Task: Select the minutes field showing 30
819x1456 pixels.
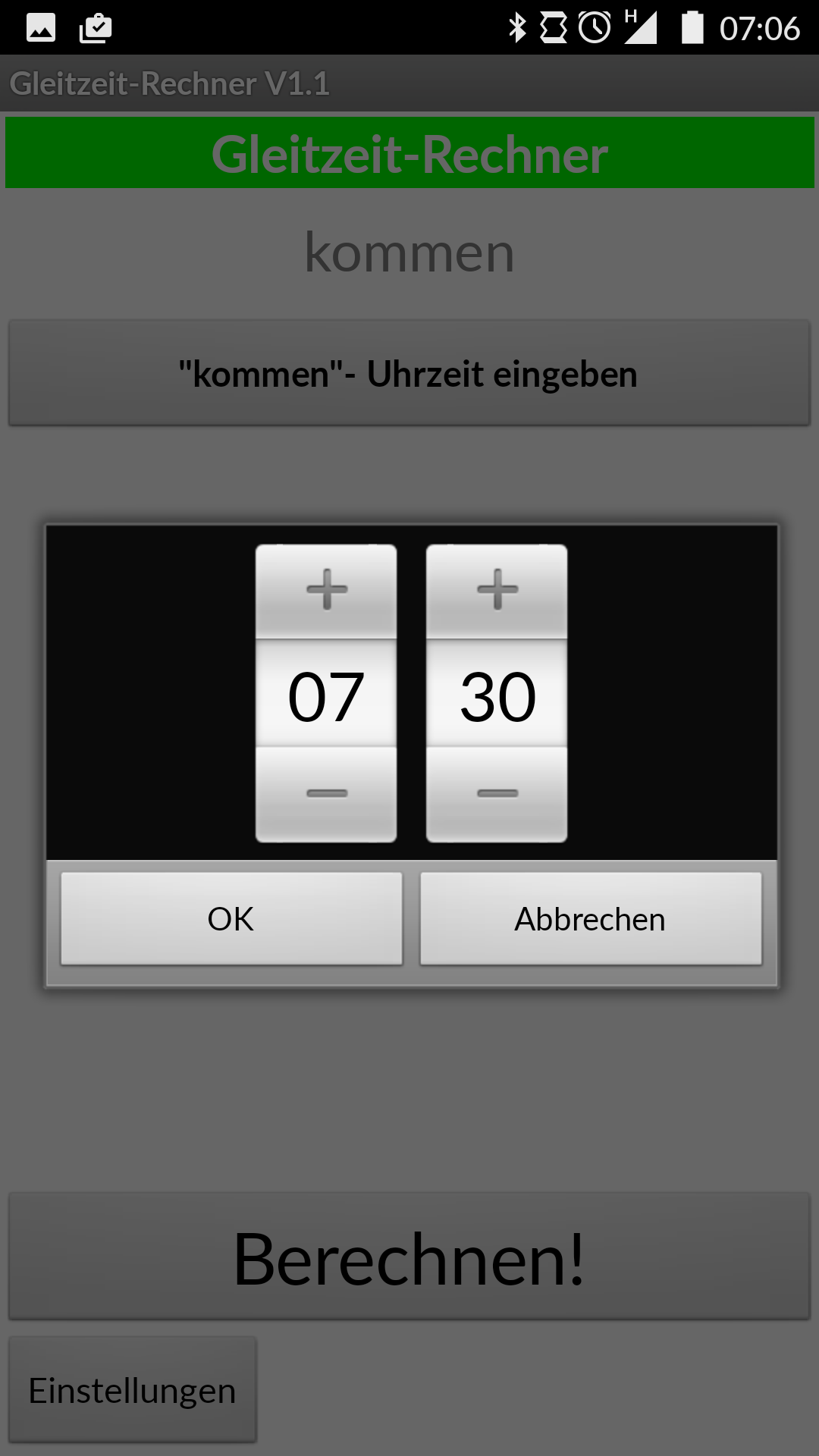Action: coord(497,695)
